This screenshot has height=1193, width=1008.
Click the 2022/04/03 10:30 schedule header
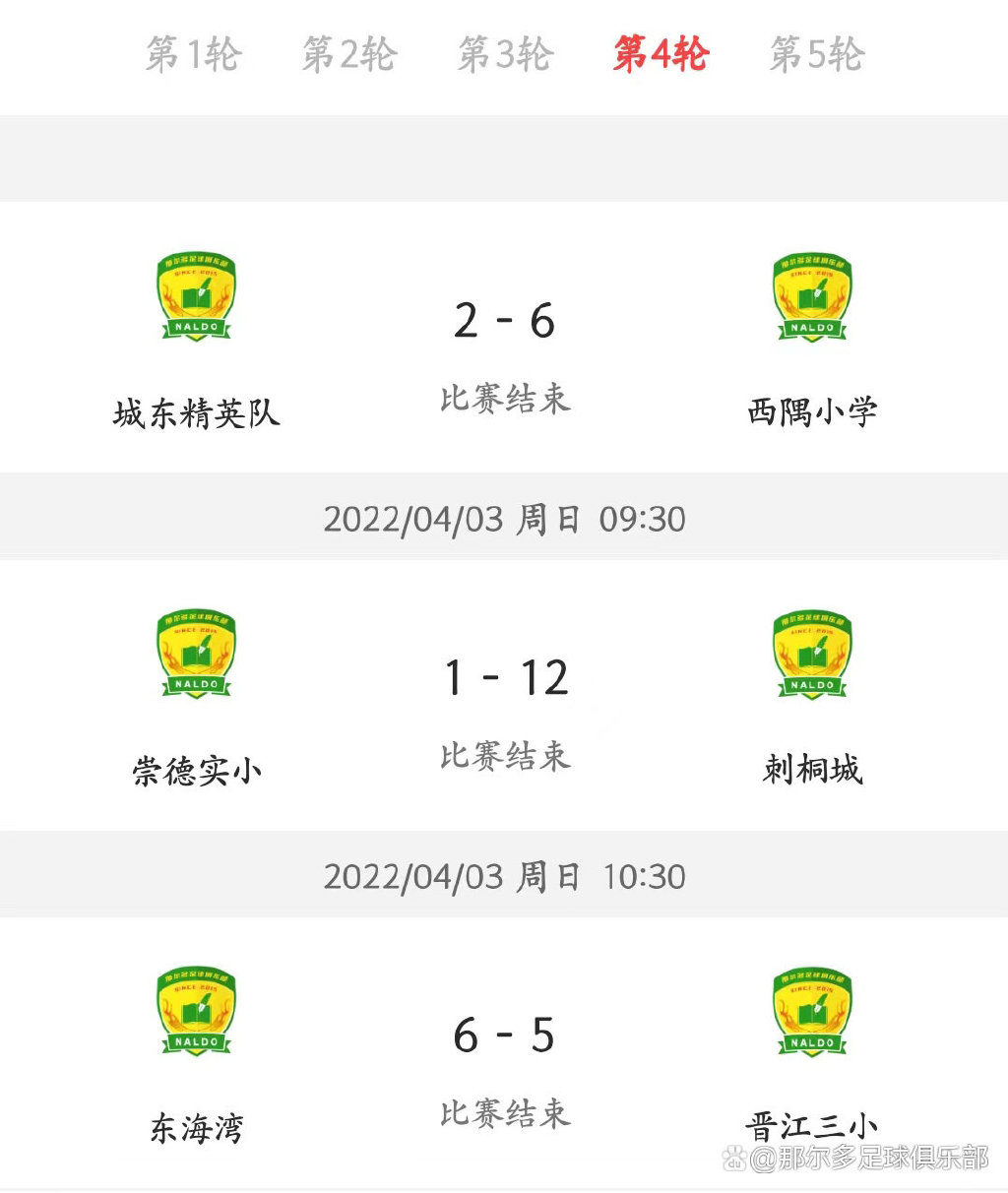point(504,875)
